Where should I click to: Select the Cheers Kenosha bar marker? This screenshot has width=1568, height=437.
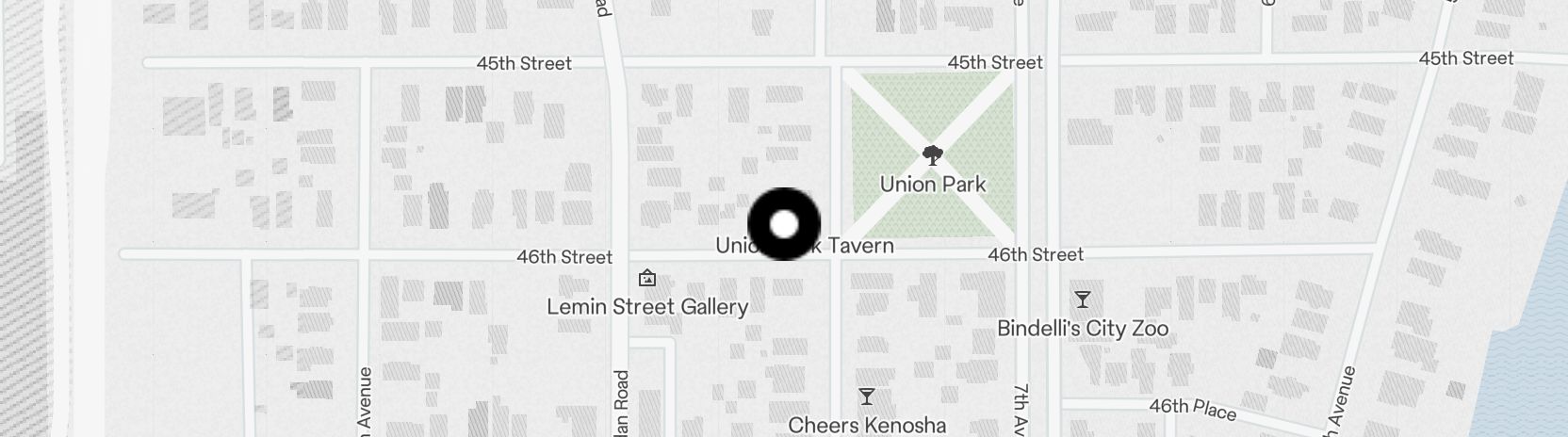867,397
